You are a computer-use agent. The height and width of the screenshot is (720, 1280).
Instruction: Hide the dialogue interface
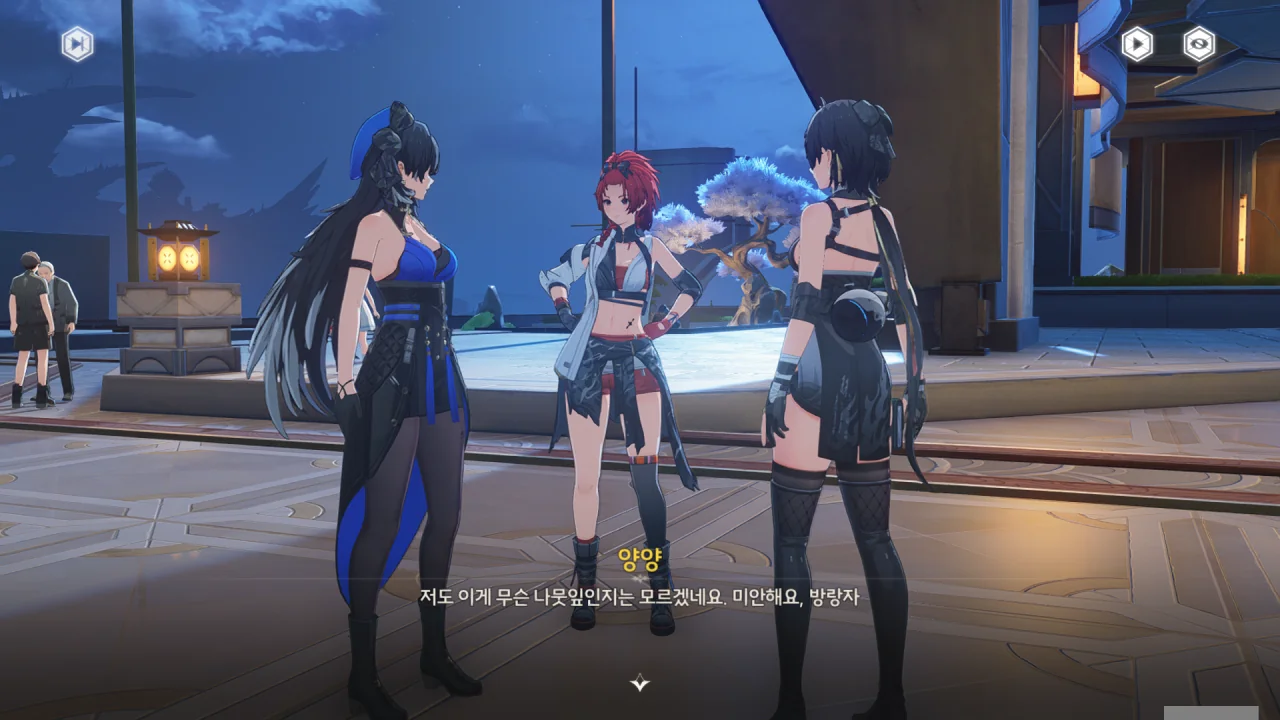[1199, 44]
